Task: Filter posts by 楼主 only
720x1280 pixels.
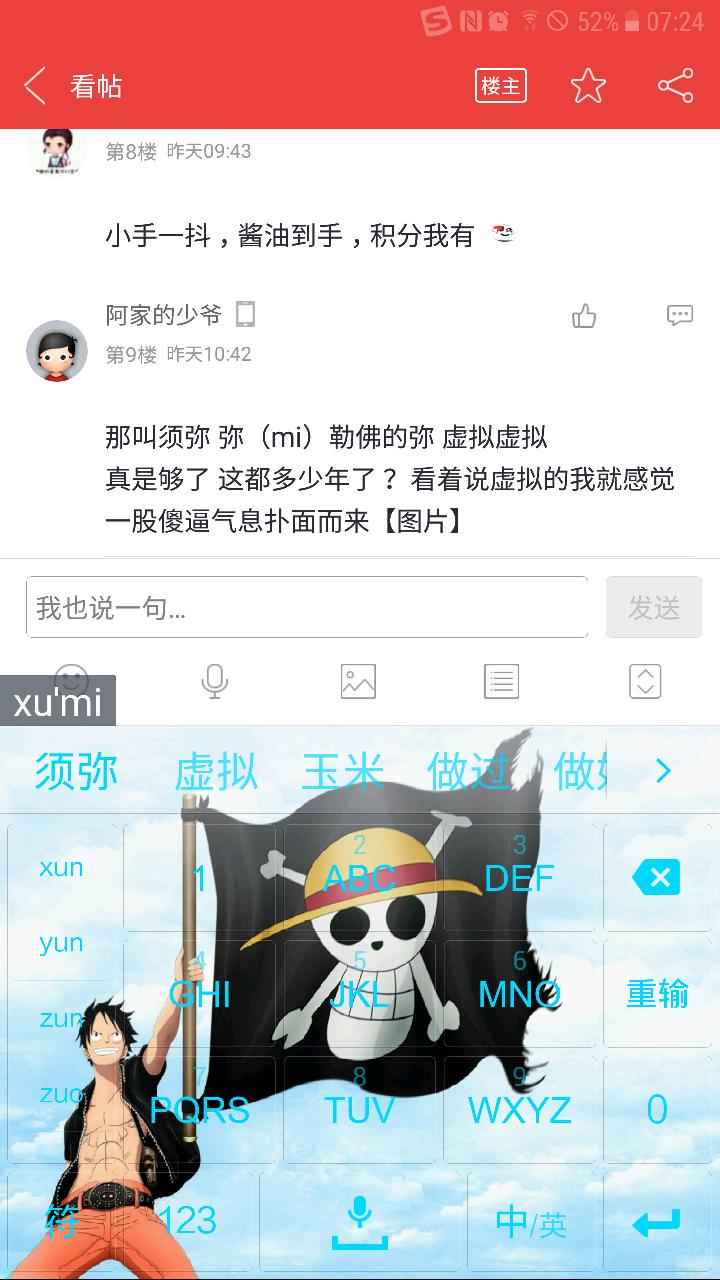Action: tap(500, 87)
